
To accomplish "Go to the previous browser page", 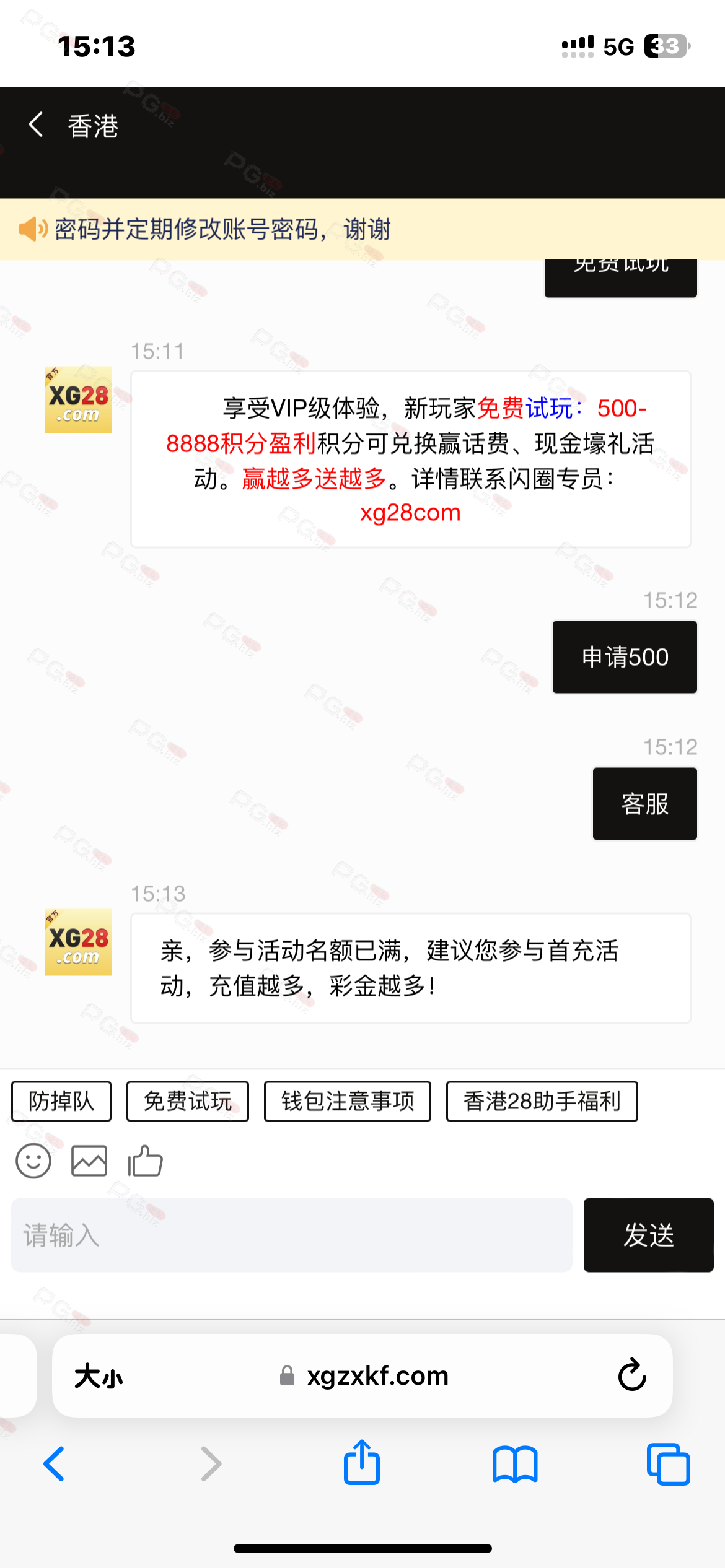I will click(55, 1464).
